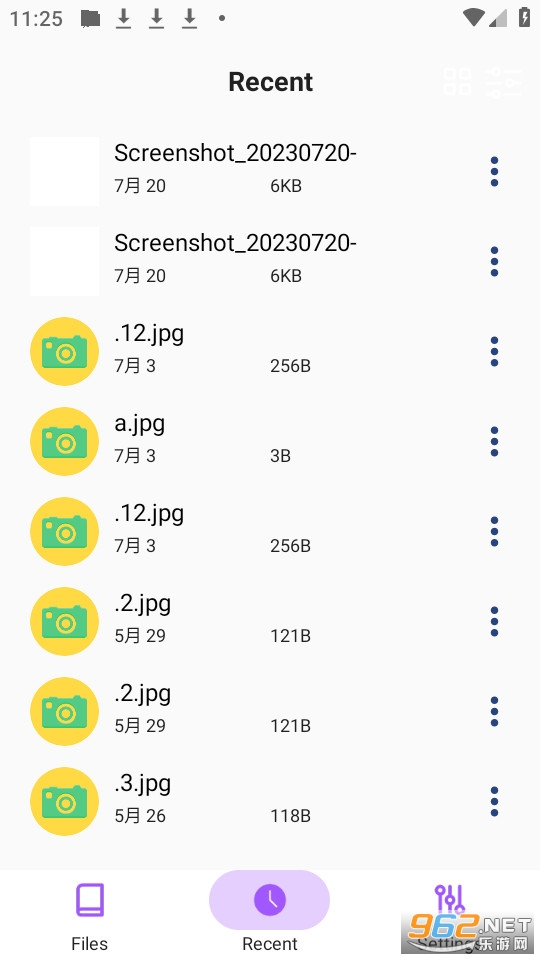Open more options for .3.jpg

point(494,801)
